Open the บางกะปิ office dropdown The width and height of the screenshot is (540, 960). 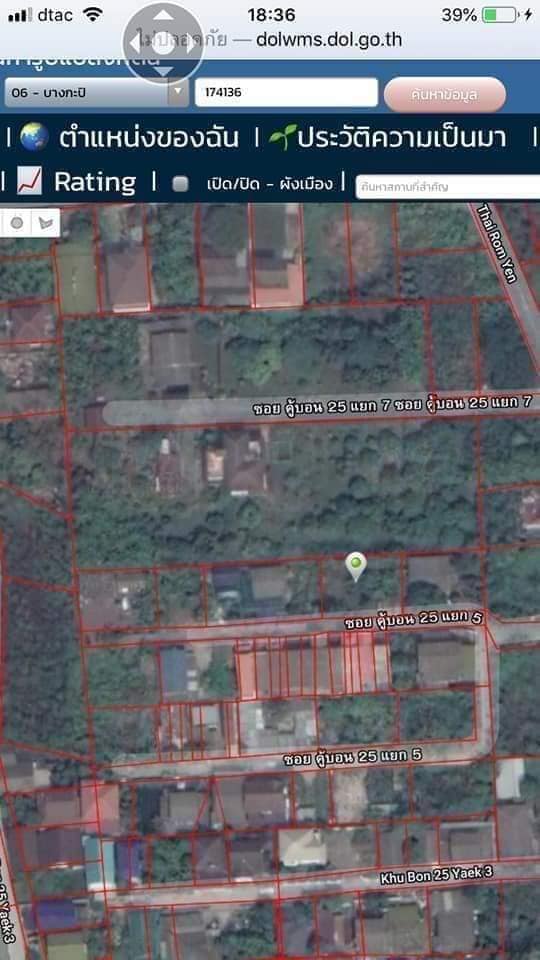click(x=96, y=93)
